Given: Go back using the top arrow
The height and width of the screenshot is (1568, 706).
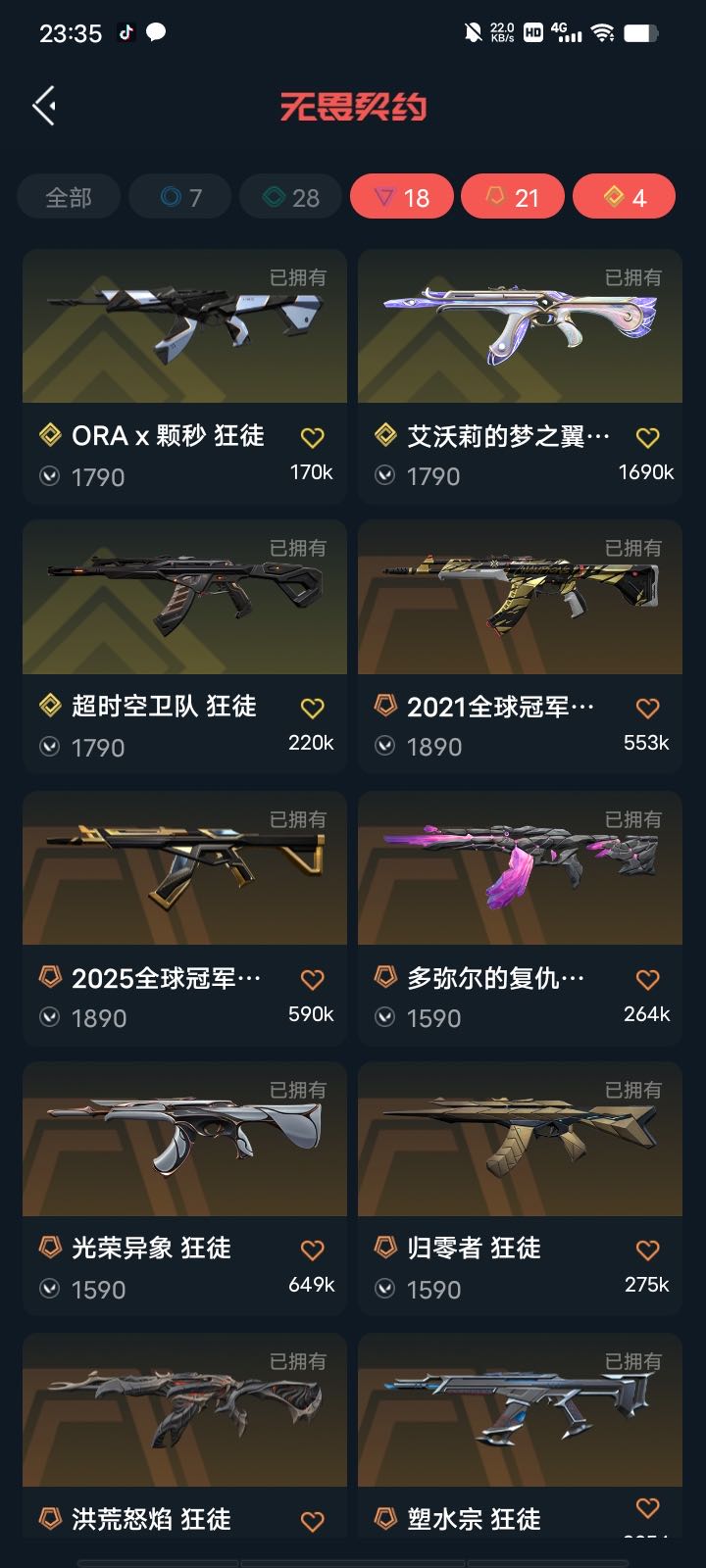Looking at the screenshot, I should pyautogui.click(x=44, y=106).
